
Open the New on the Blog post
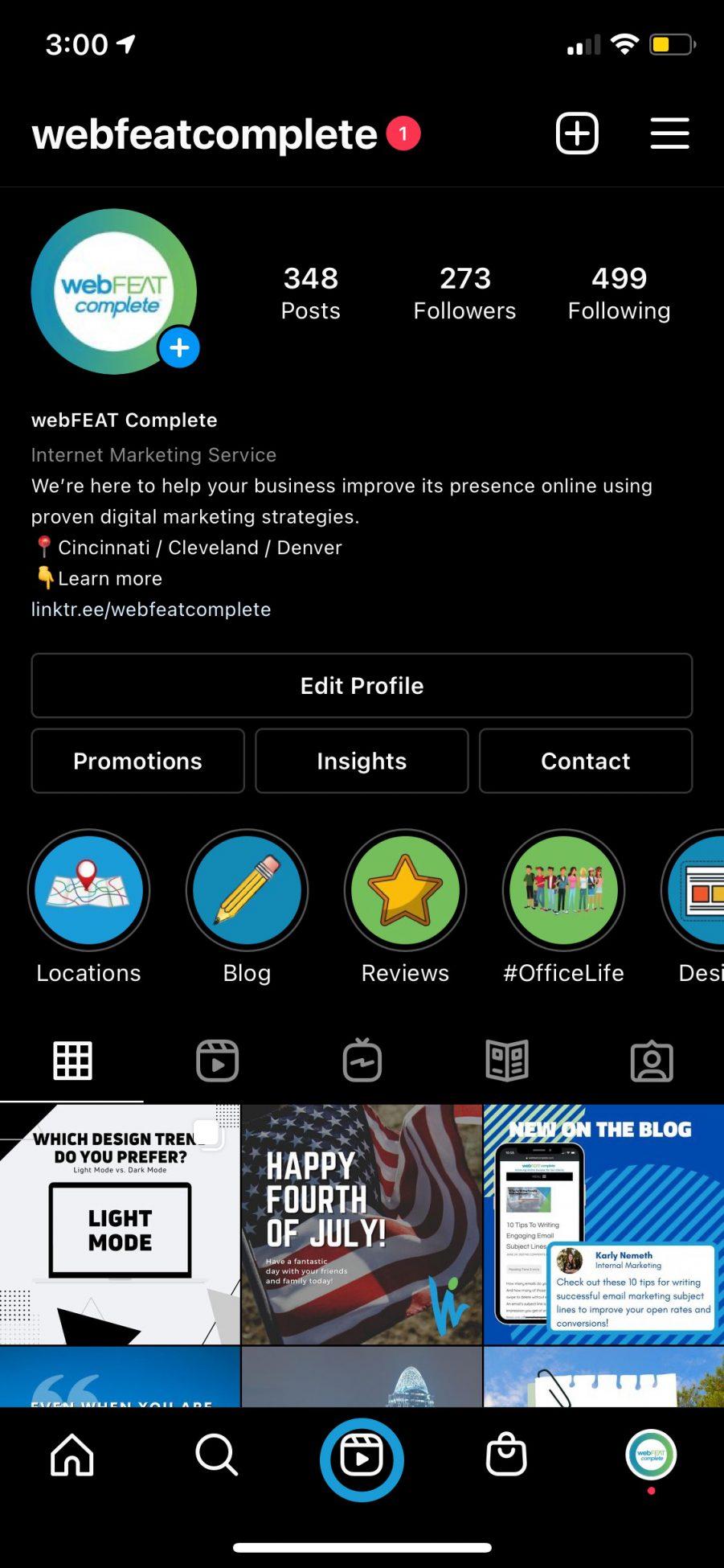603,1224
